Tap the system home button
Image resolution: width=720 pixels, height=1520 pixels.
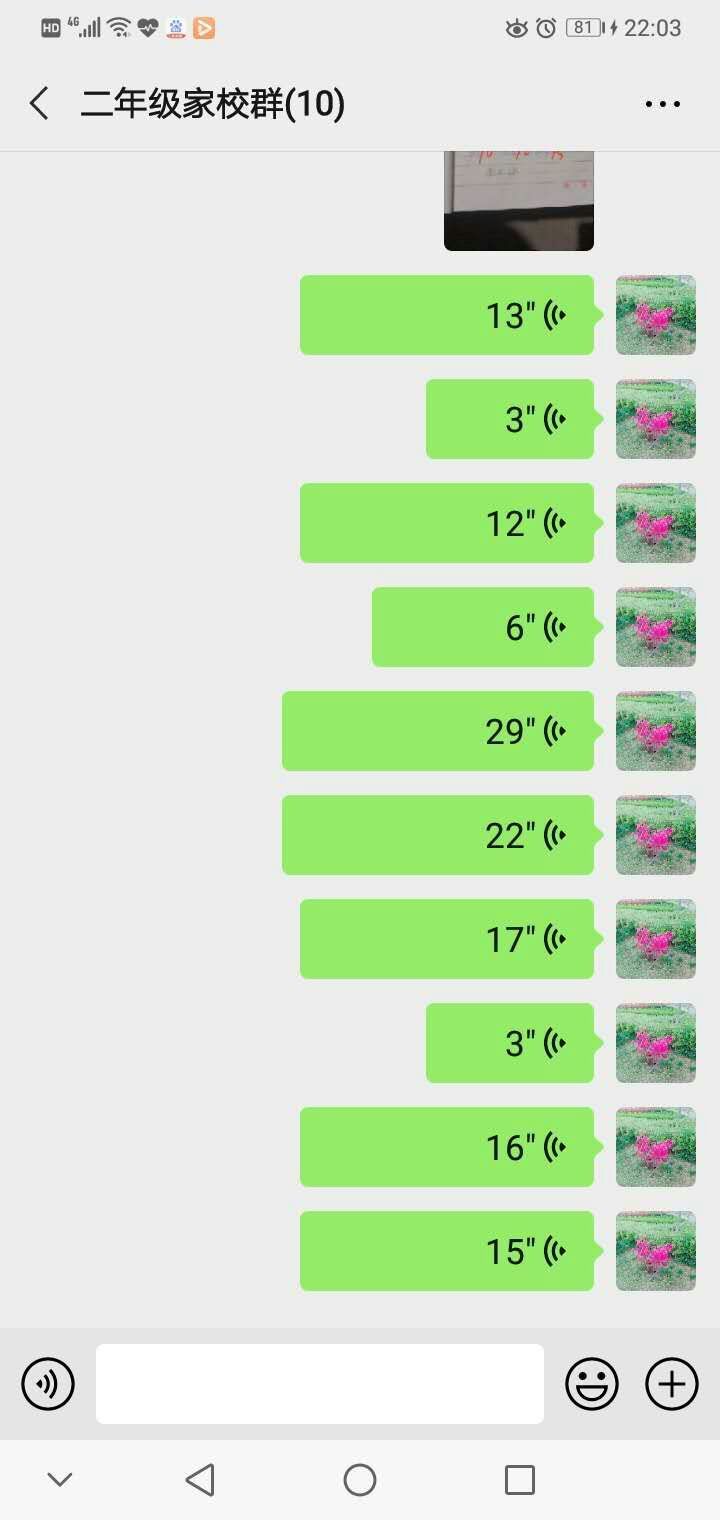360,1480
